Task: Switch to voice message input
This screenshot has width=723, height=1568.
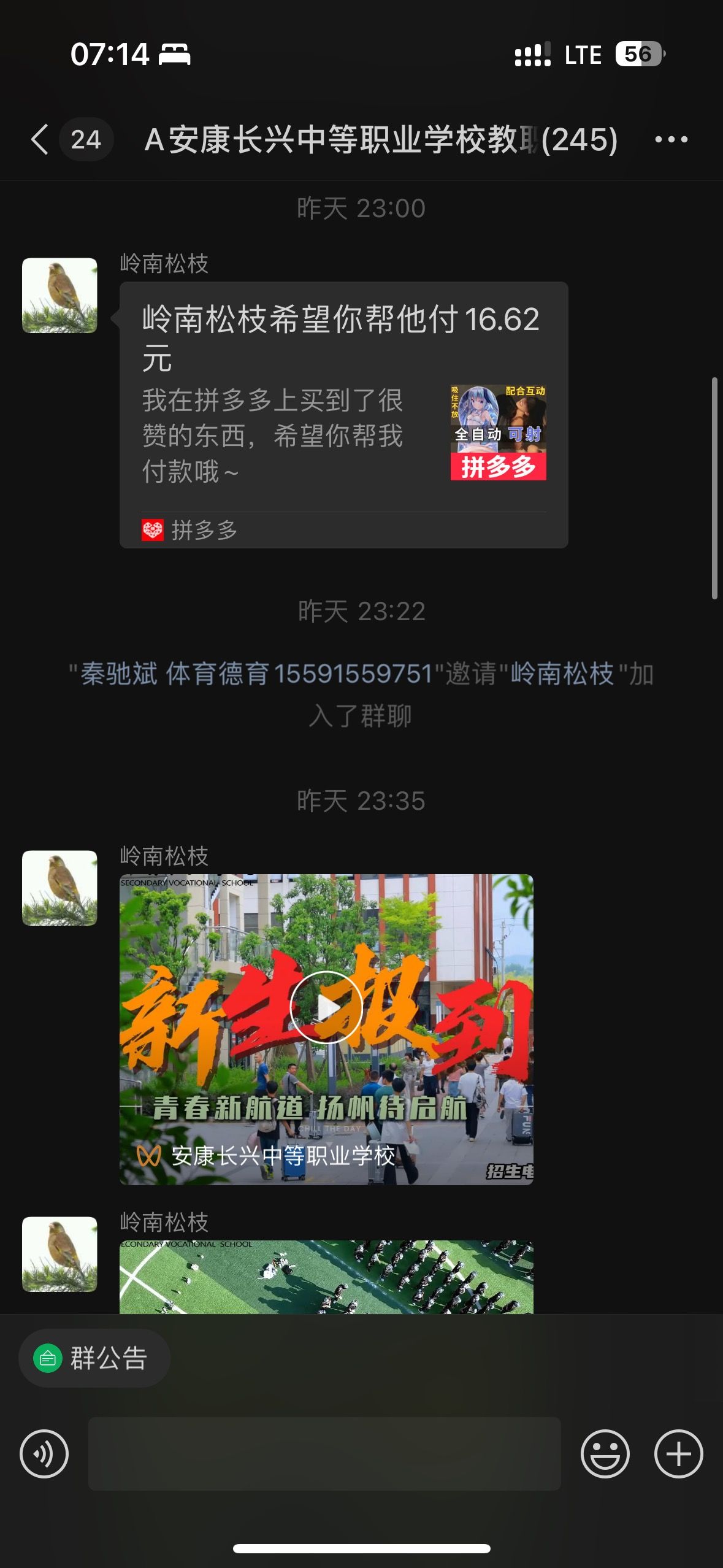Action: pos(44,1454)
